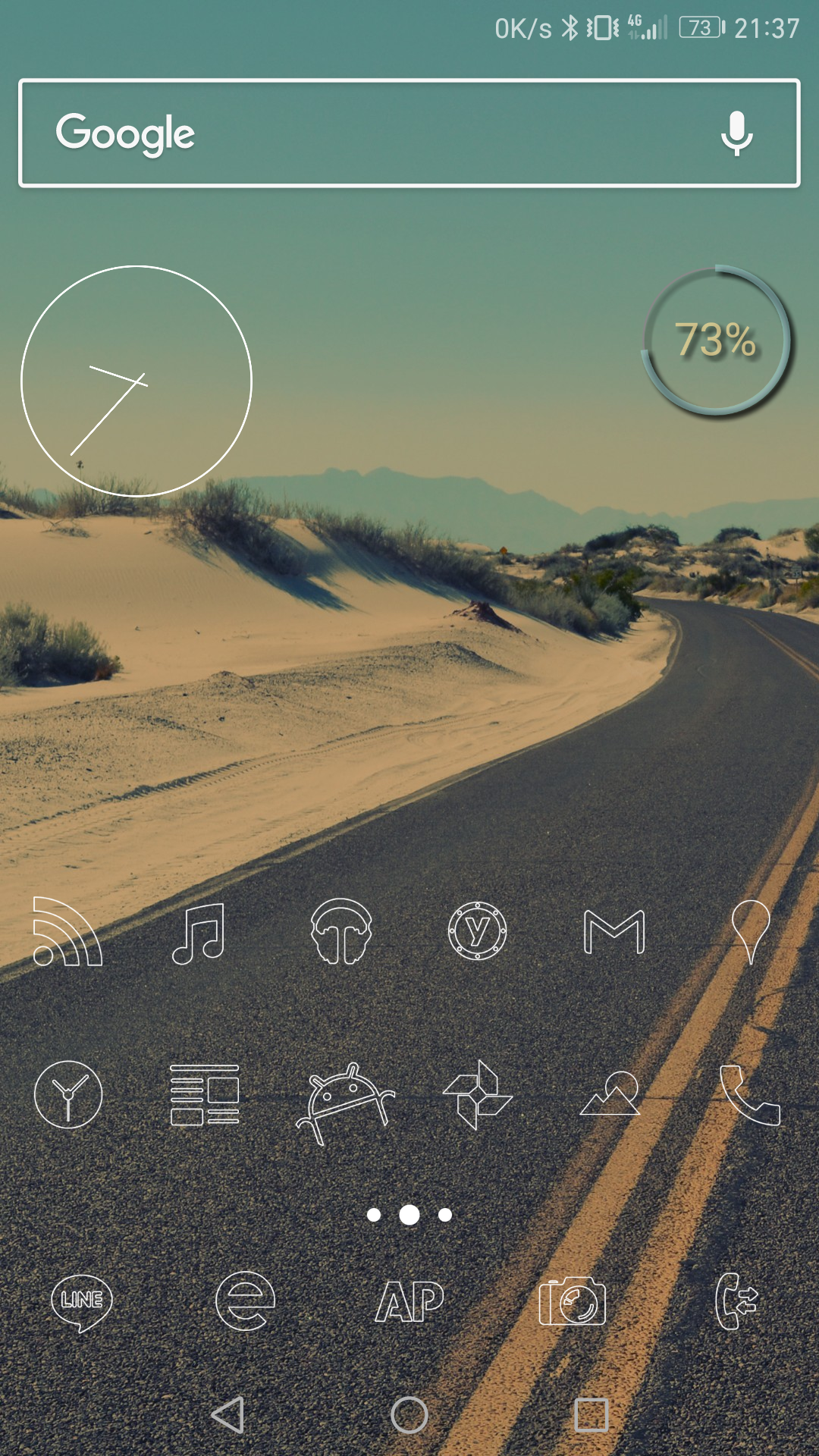This screenshot has width=819, height=1456.
Task: Open the Google search bar
Action: coord(409,133)
